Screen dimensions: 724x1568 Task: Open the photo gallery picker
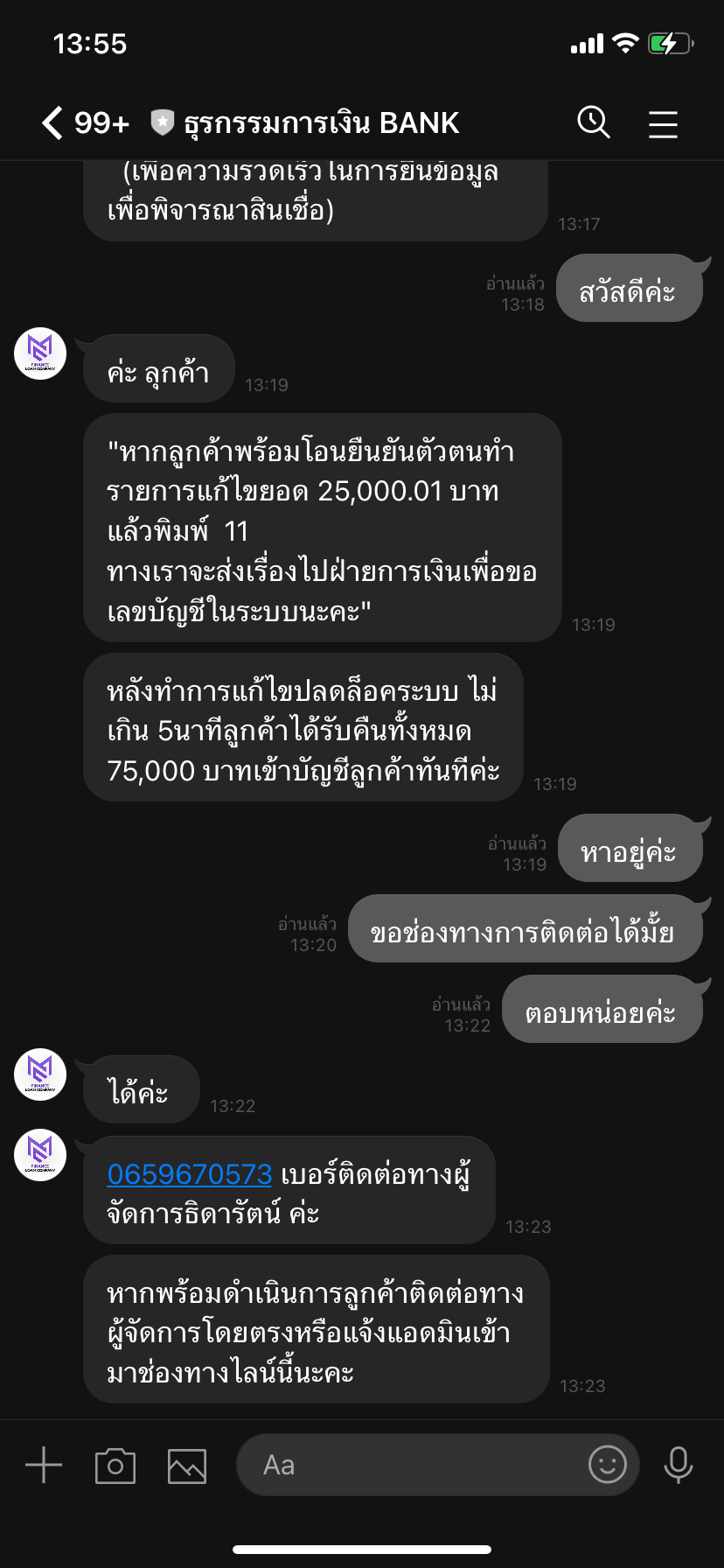click(x=187, y=1466)
